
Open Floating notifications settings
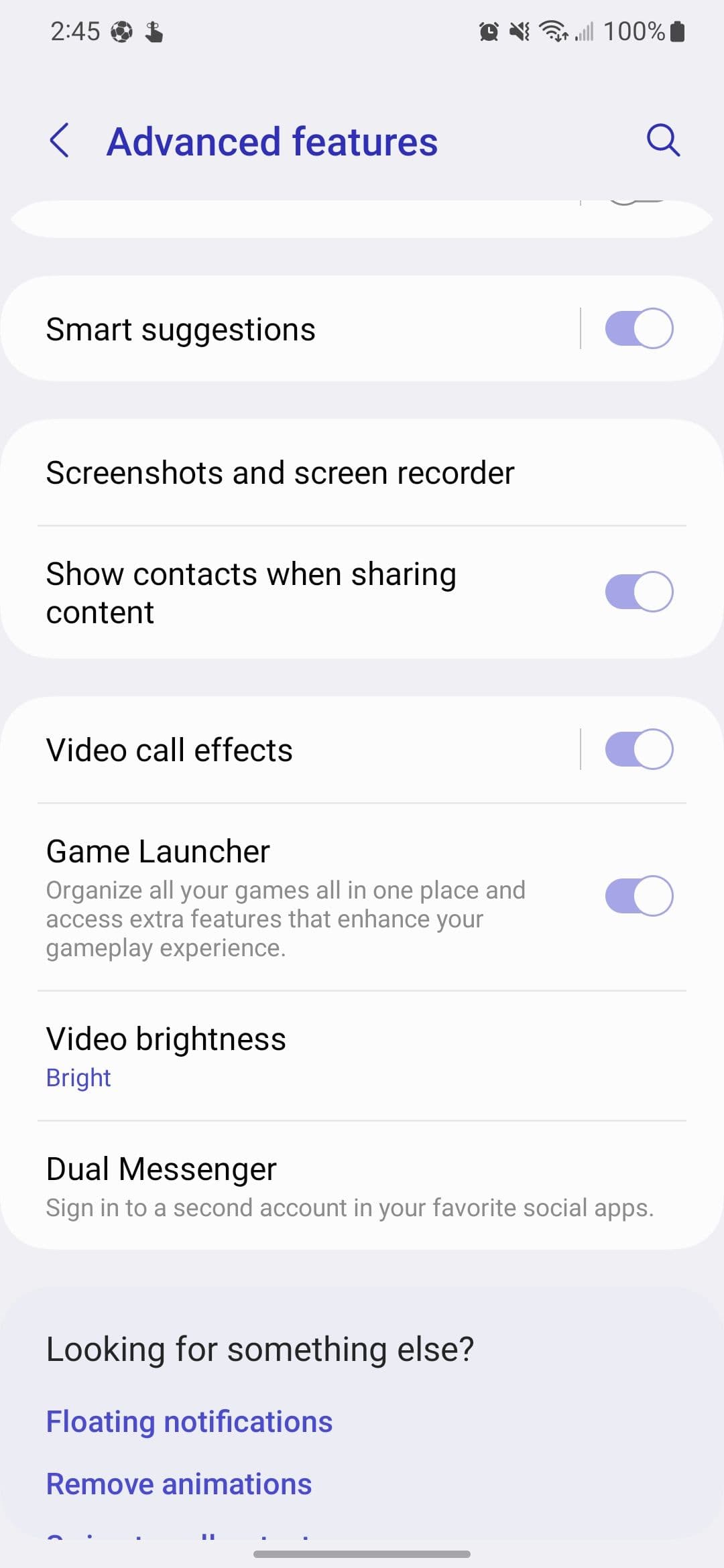188,1421
